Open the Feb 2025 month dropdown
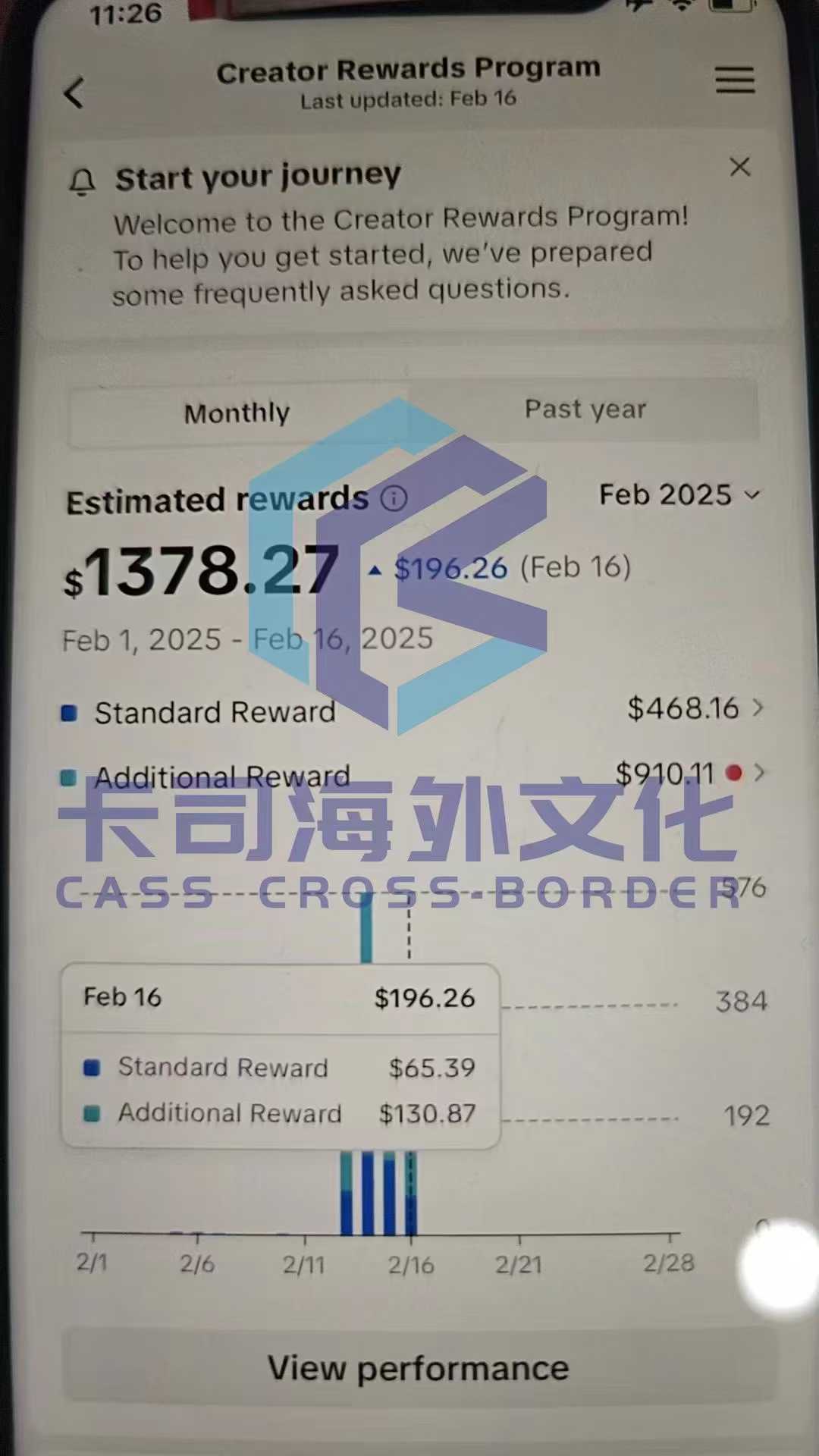The height and width of the screenshot is (1456, 819). pos(678,495)
